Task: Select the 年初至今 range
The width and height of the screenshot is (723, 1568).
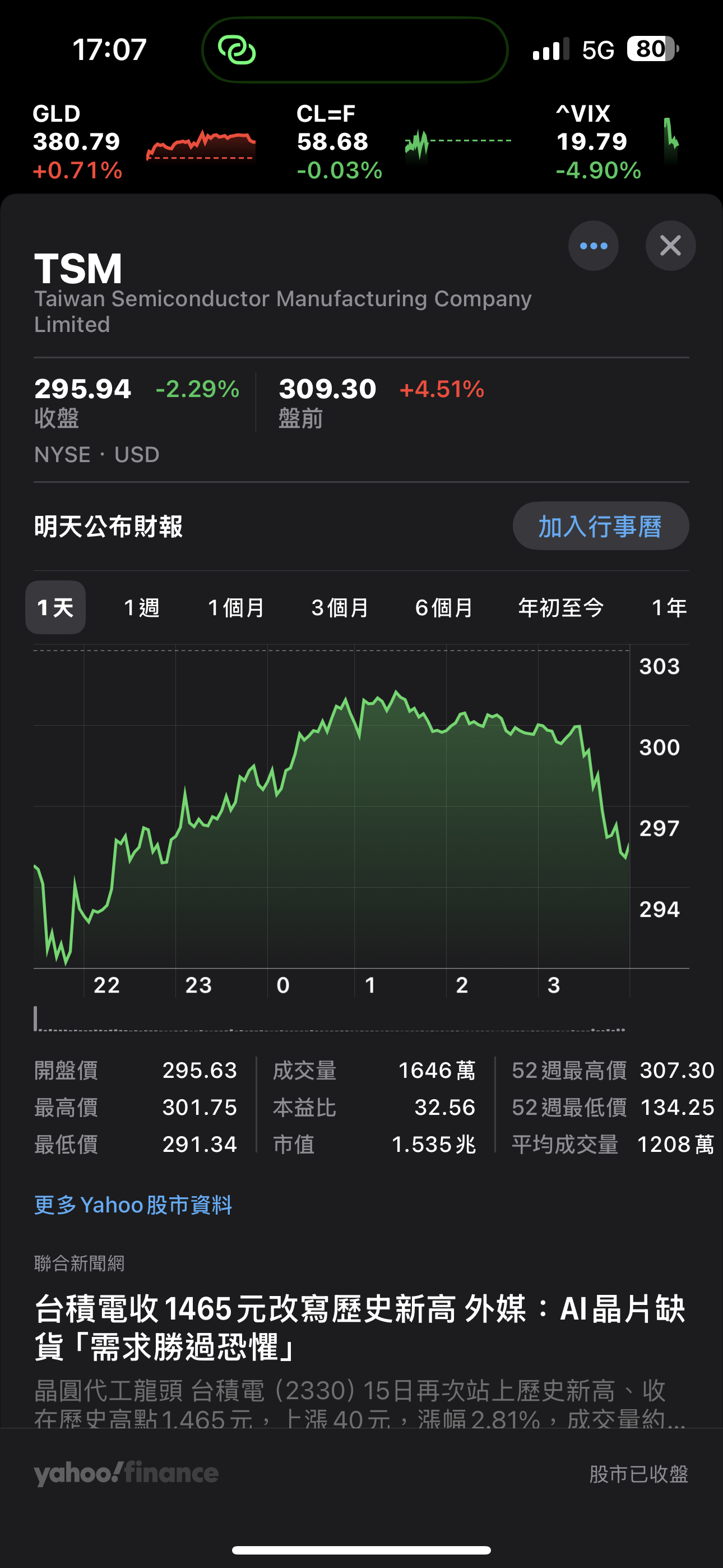Action: tap(560, 607)
